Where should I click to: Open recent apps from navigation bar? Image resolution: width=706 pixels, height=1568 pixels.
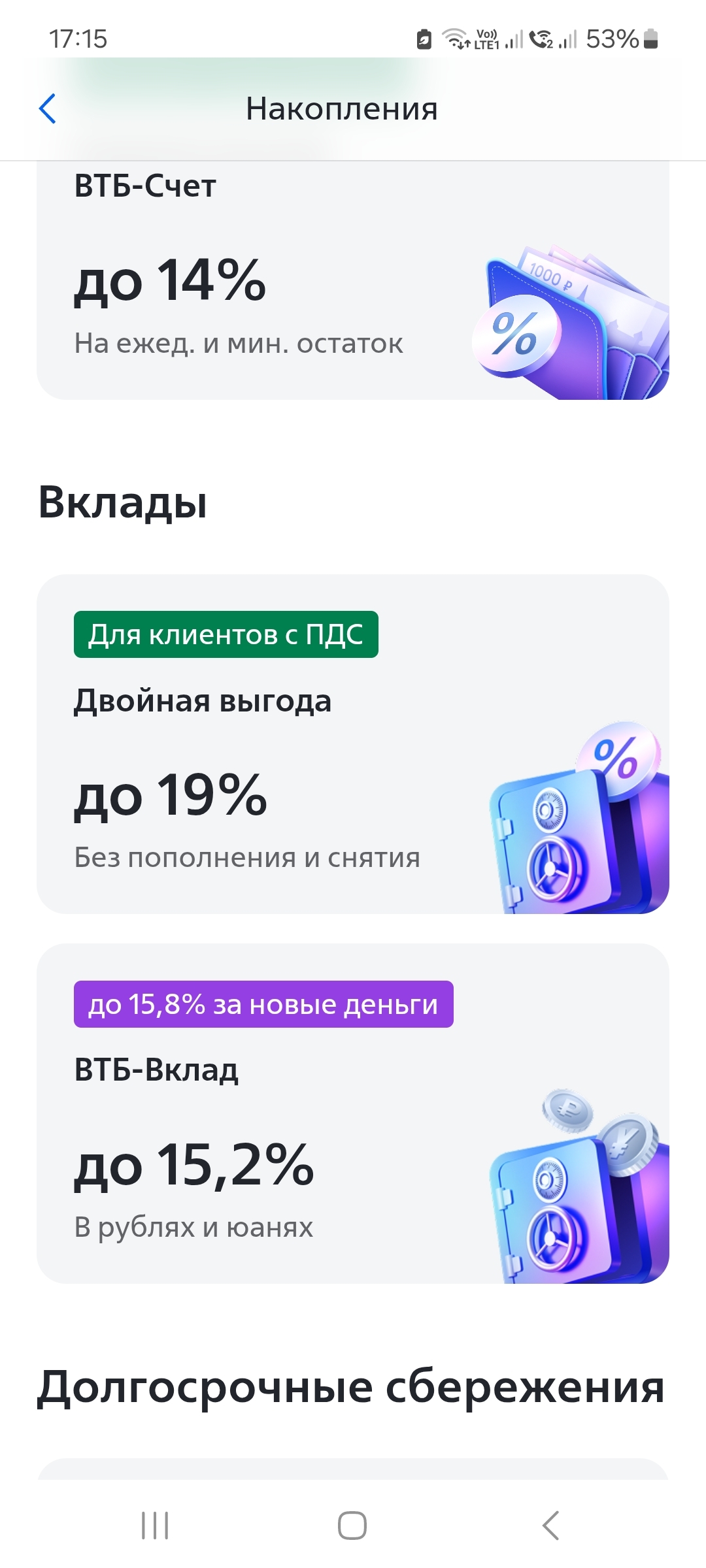click(x=155, y=1526)
